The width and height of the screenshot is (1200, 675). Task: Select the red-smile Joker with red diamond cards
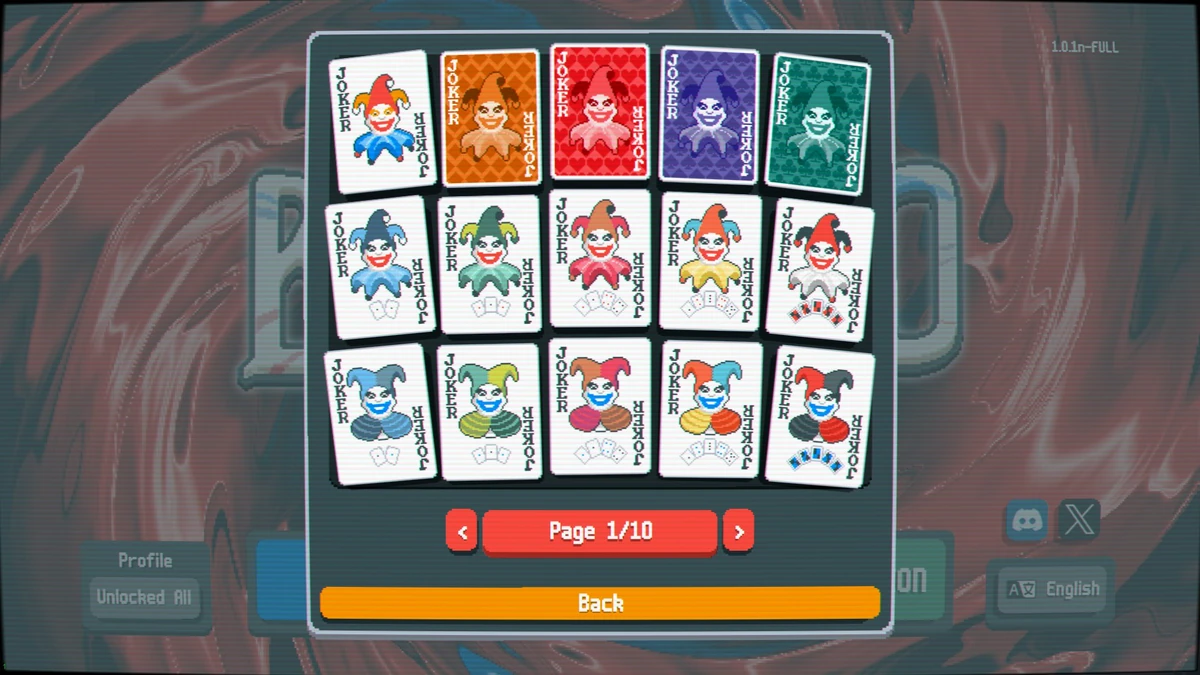tap(820, 268)
